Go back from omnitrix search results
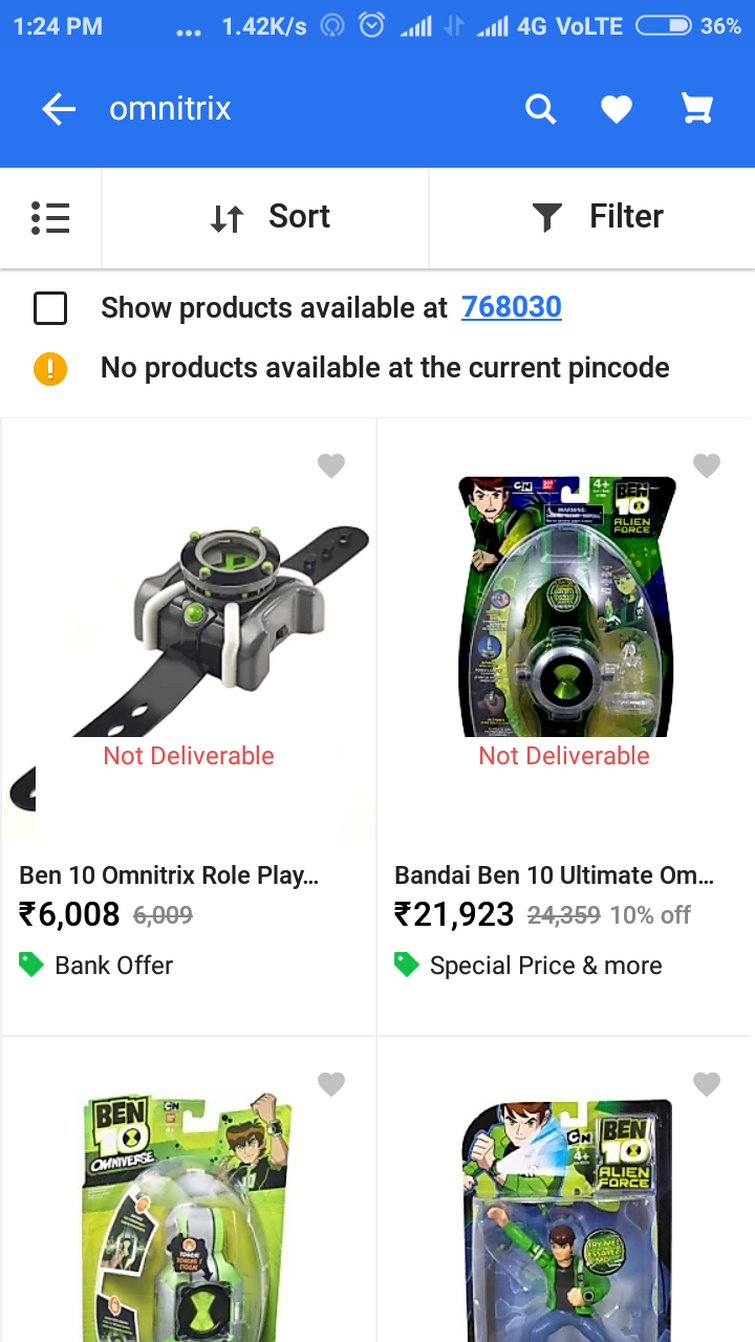 click(59, 109)
